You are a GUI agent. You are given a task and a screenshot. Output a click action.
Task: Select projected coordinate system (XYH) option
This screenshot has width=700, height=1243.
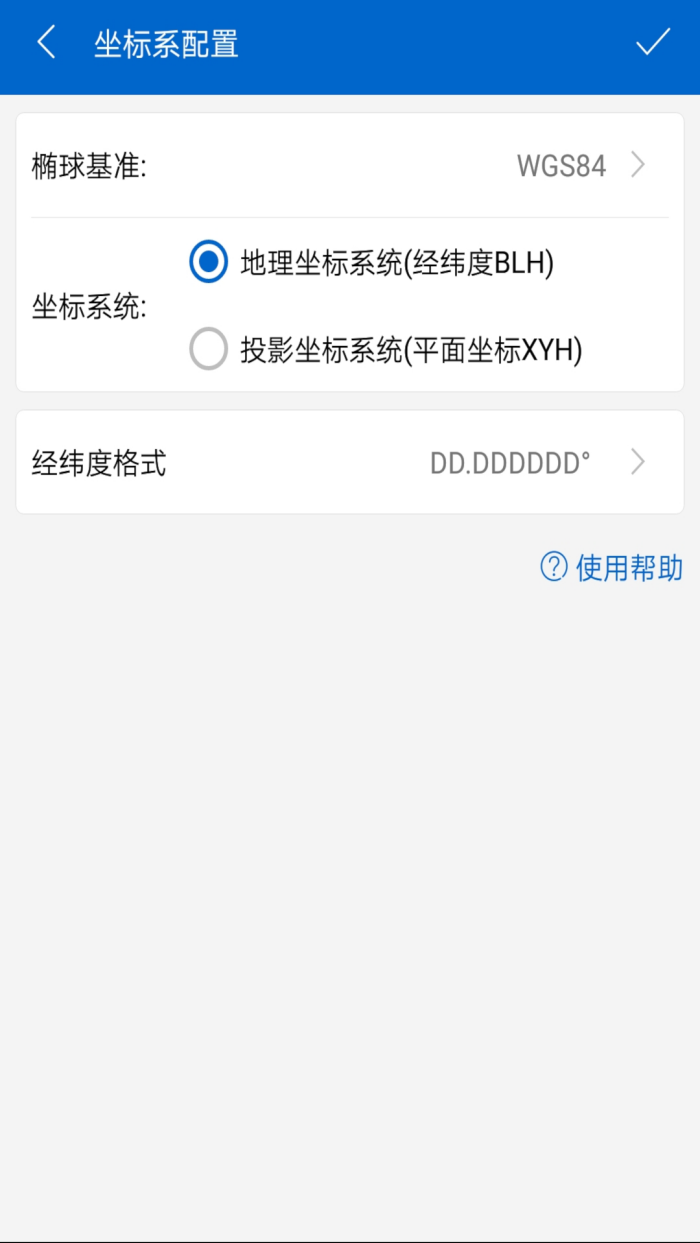point(209,350)
